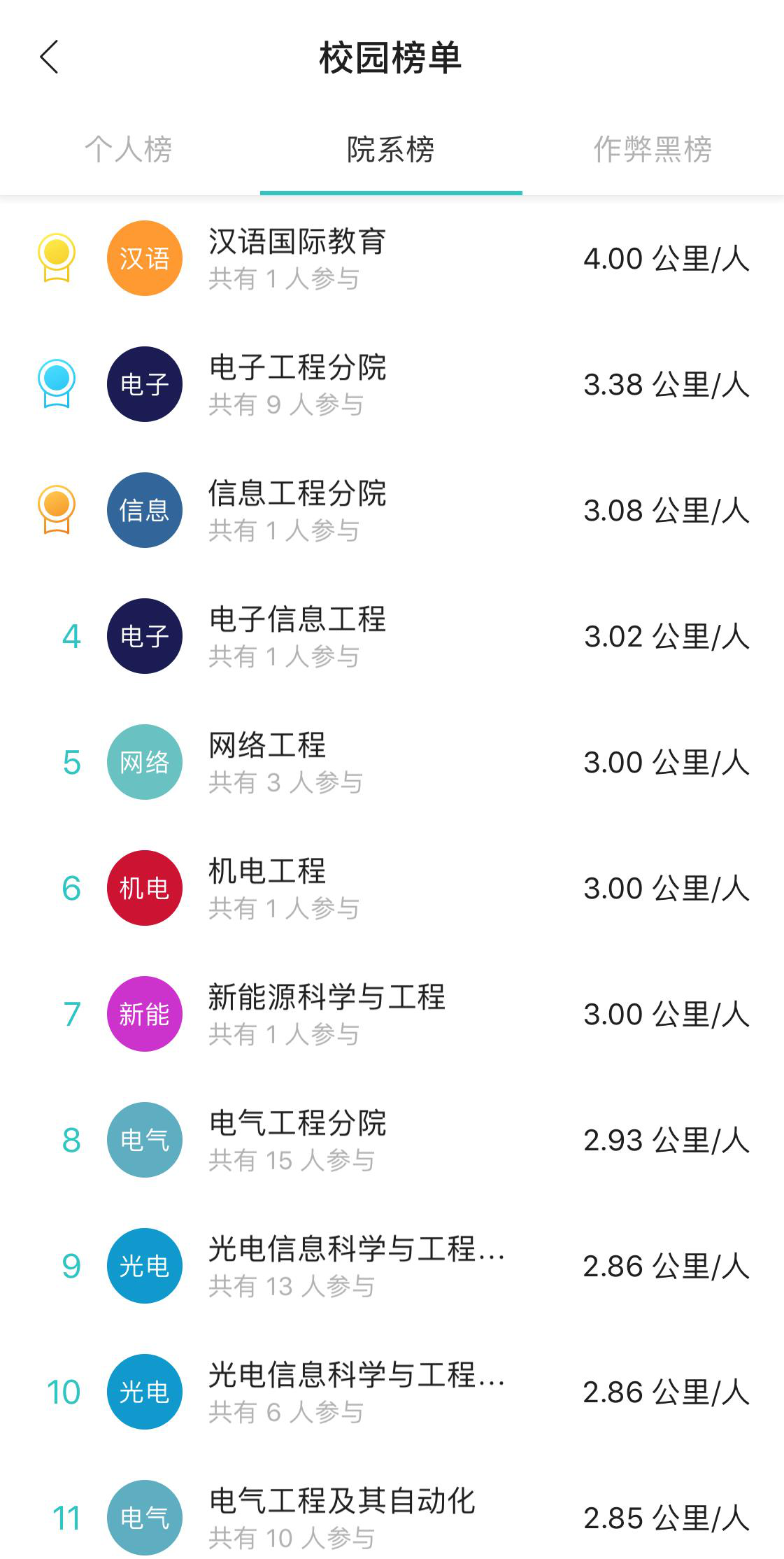Screen dimensions: 784x1559
Task: Go back from the 校园榜单 page
Action: [49, 57]
